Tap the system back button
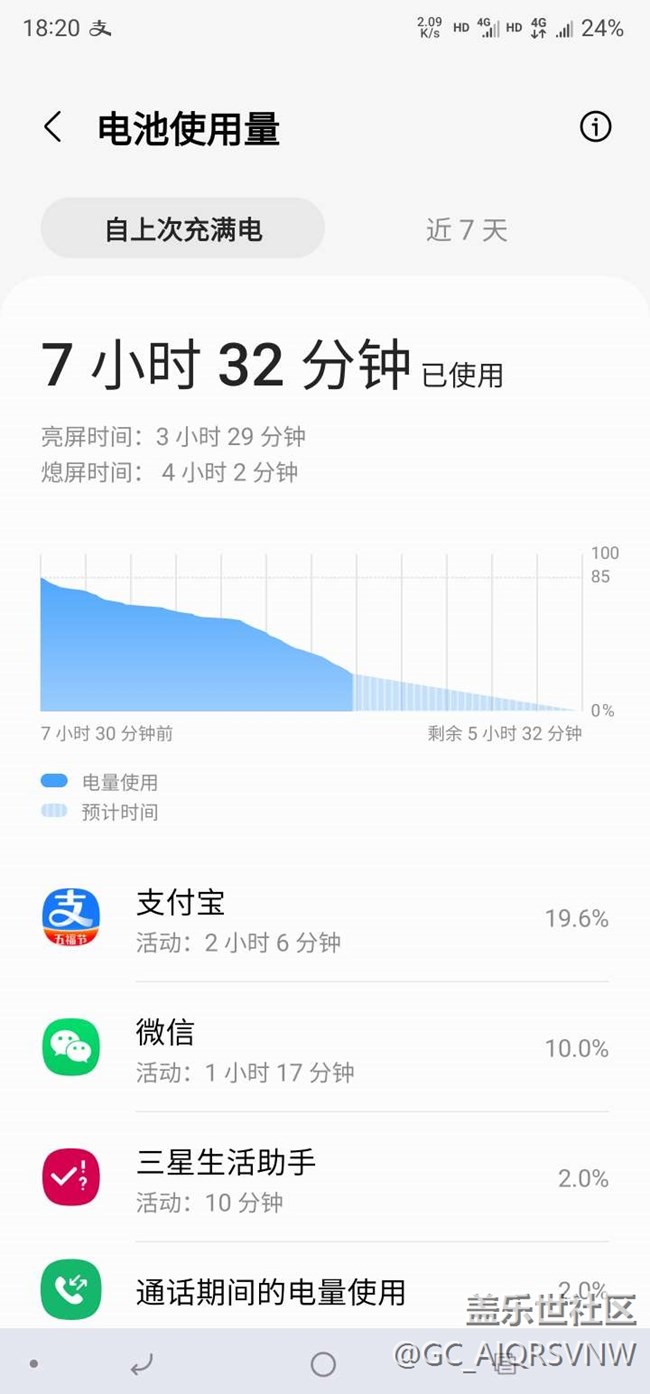Image resolution: width=650 pixels, height=1394 pixels. pyautogui.click(x=142, y=1364)
